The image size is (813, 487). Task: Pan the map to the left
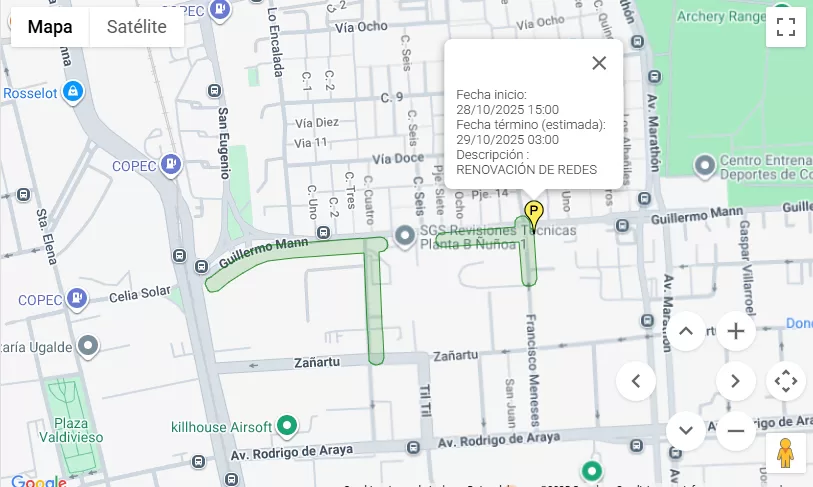[636, 381]
